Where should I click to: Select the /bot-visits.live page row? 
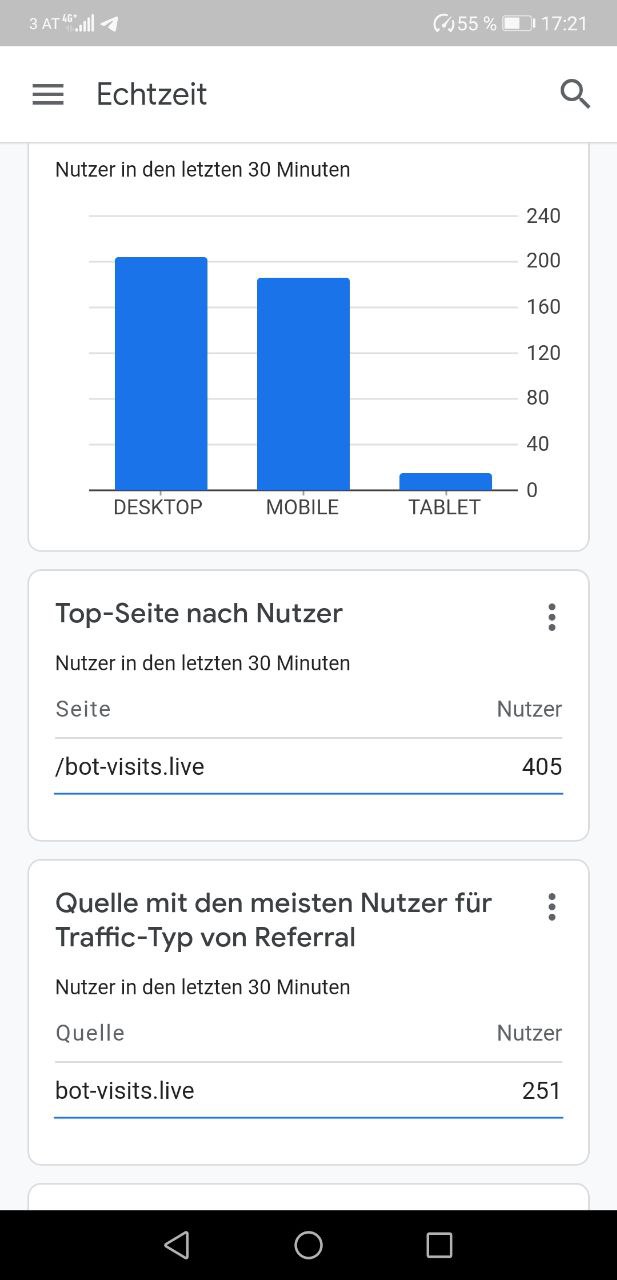tap(308, 767)
